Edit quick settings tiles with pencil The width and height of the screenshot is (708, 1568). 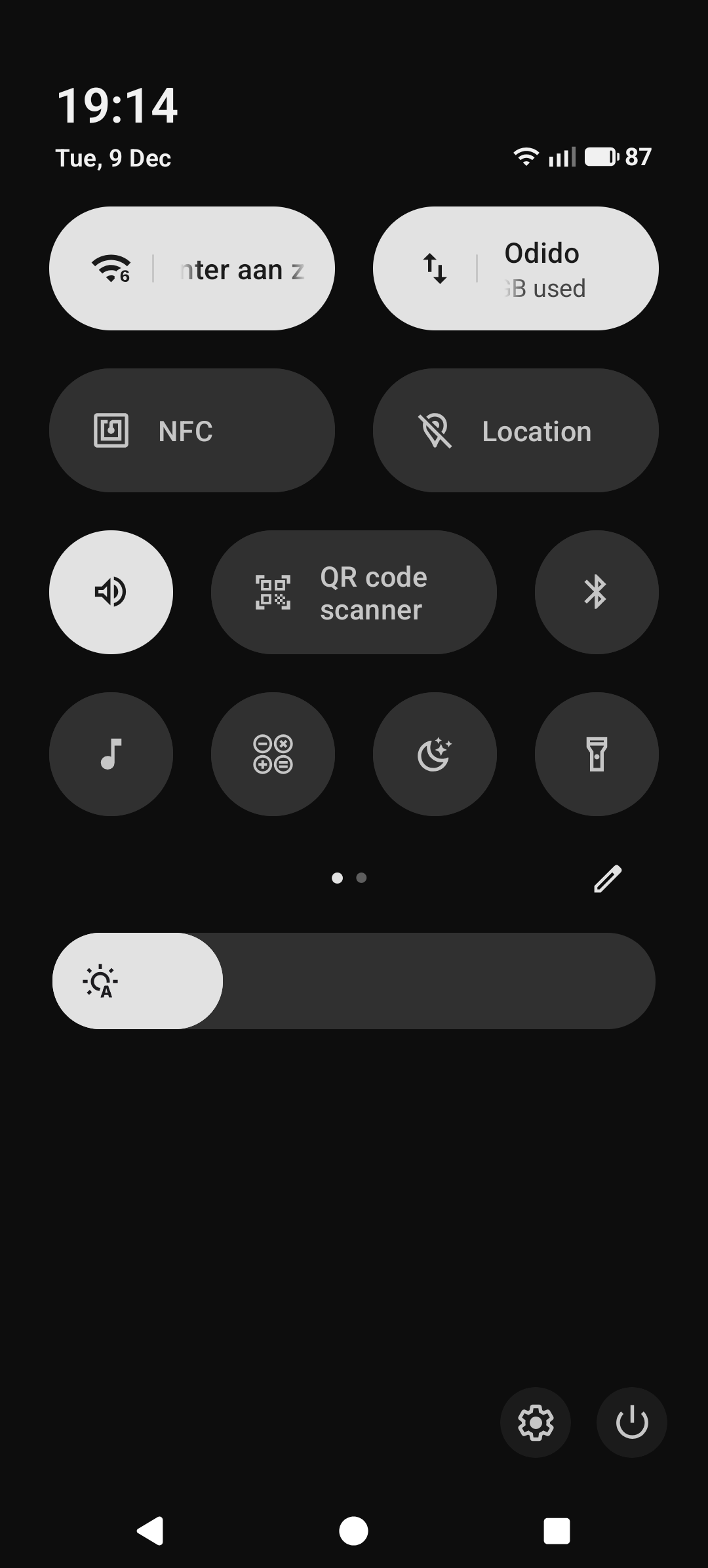(x=608, y=878)
